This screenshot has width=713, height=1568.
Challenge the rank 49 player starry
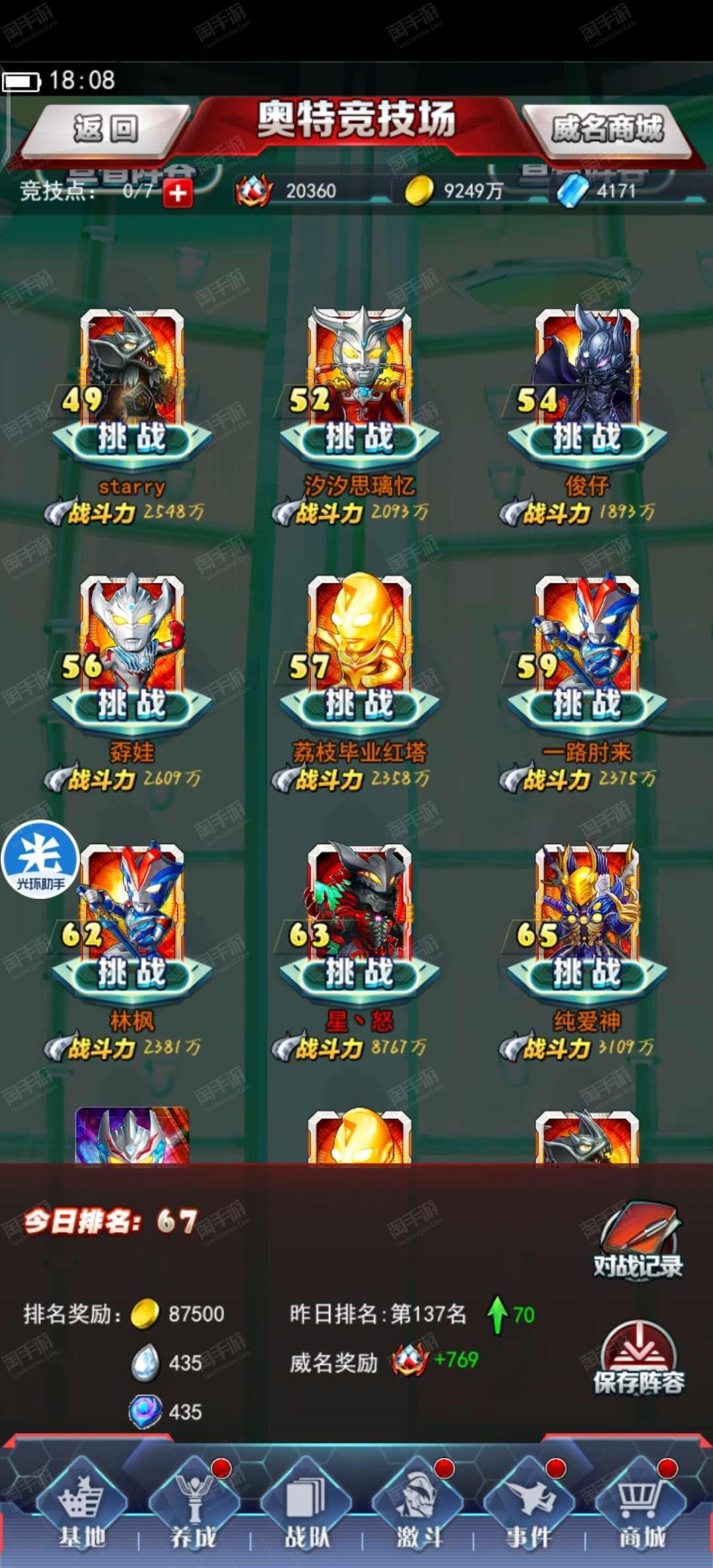click(132, 438)
